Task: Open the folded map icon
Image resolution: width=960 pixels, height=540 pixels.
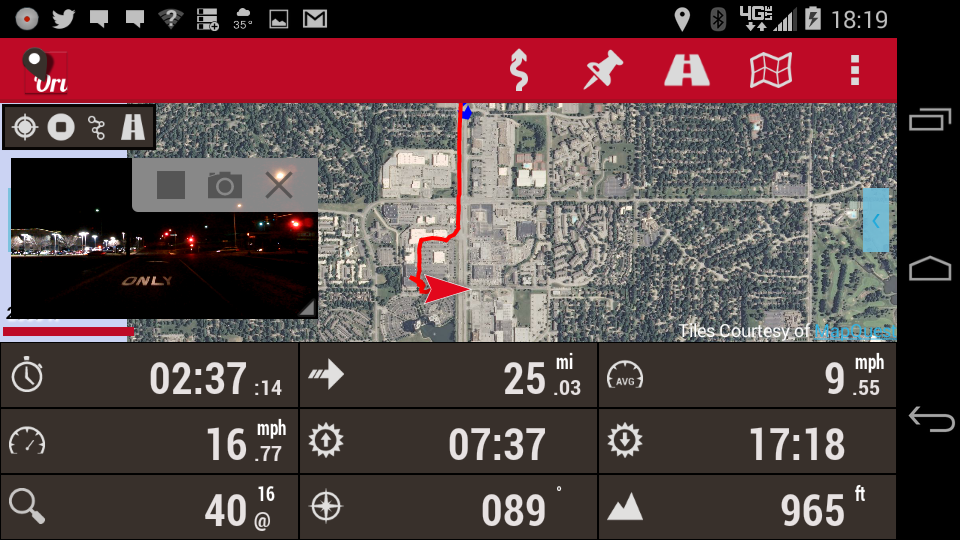Action: tap(771, 70)
